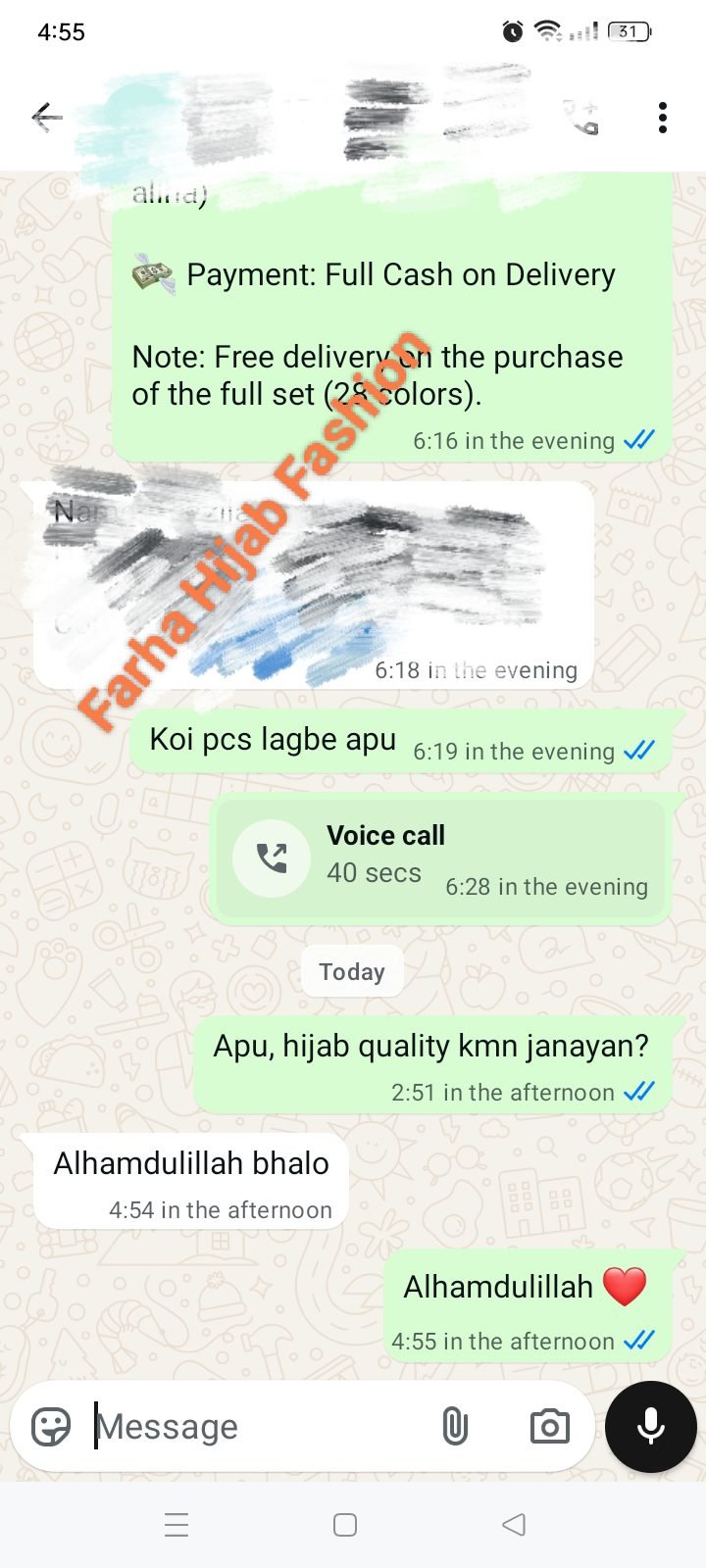Focus the Message text field
706x1568 pixels.
pyautogui.click(x=255, y=1427)
